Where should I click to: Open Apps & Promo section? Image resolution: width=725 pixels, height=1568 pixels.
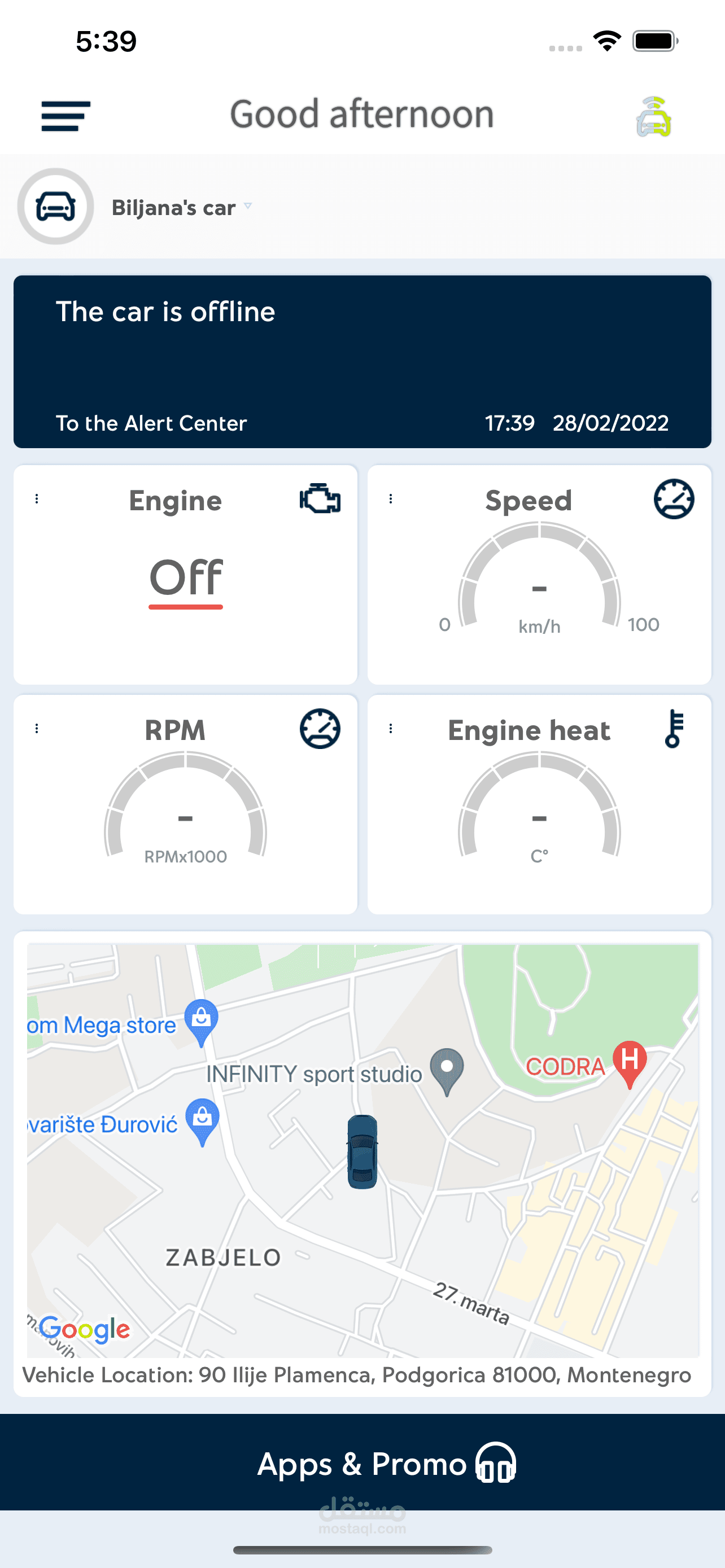coord(385,1464)
